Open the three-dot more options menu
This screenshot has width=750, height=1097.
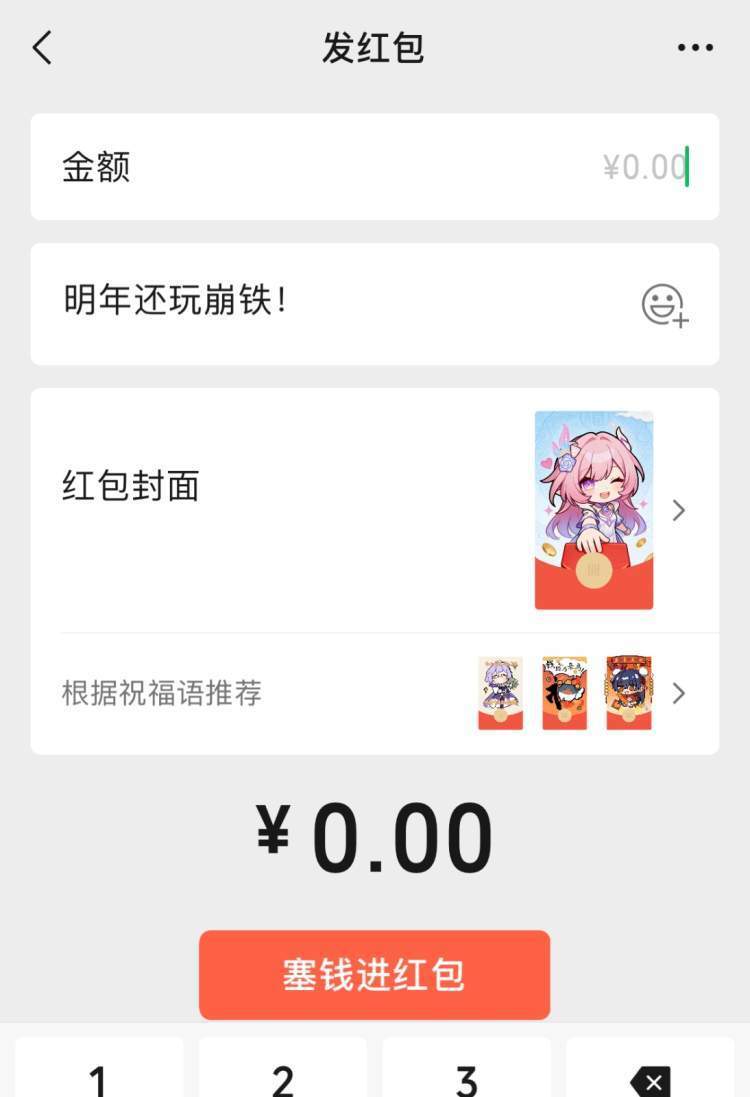click(692, 47)
